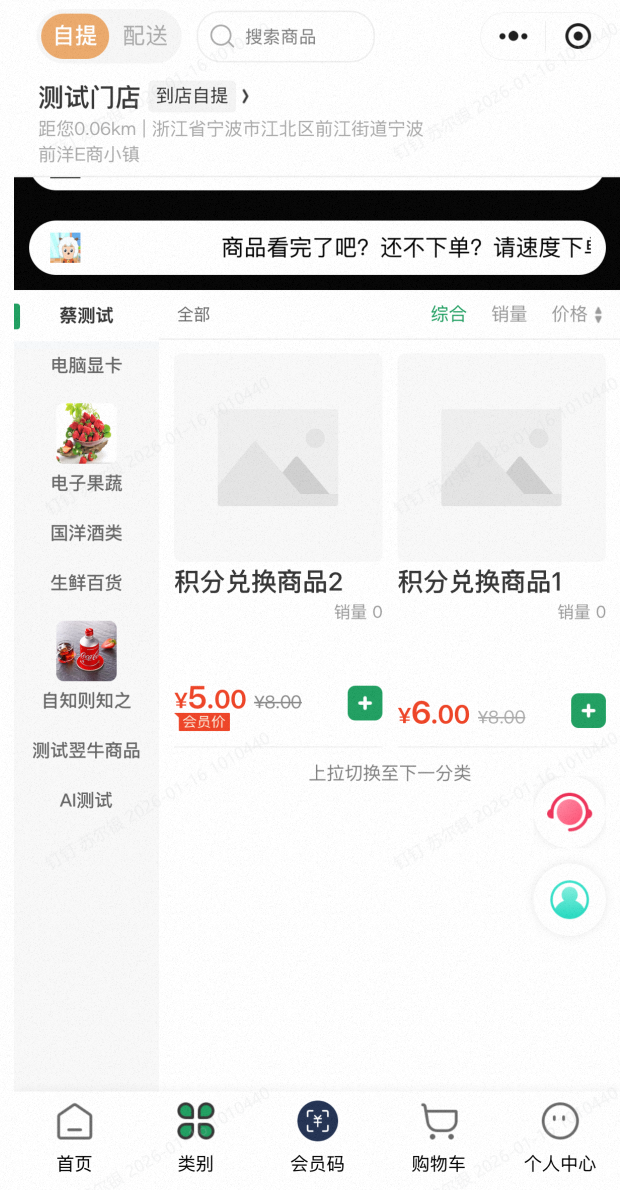The image size is (620, 1190).
Task: Change store via 到店自提 chevron
Action: point(245,96)
